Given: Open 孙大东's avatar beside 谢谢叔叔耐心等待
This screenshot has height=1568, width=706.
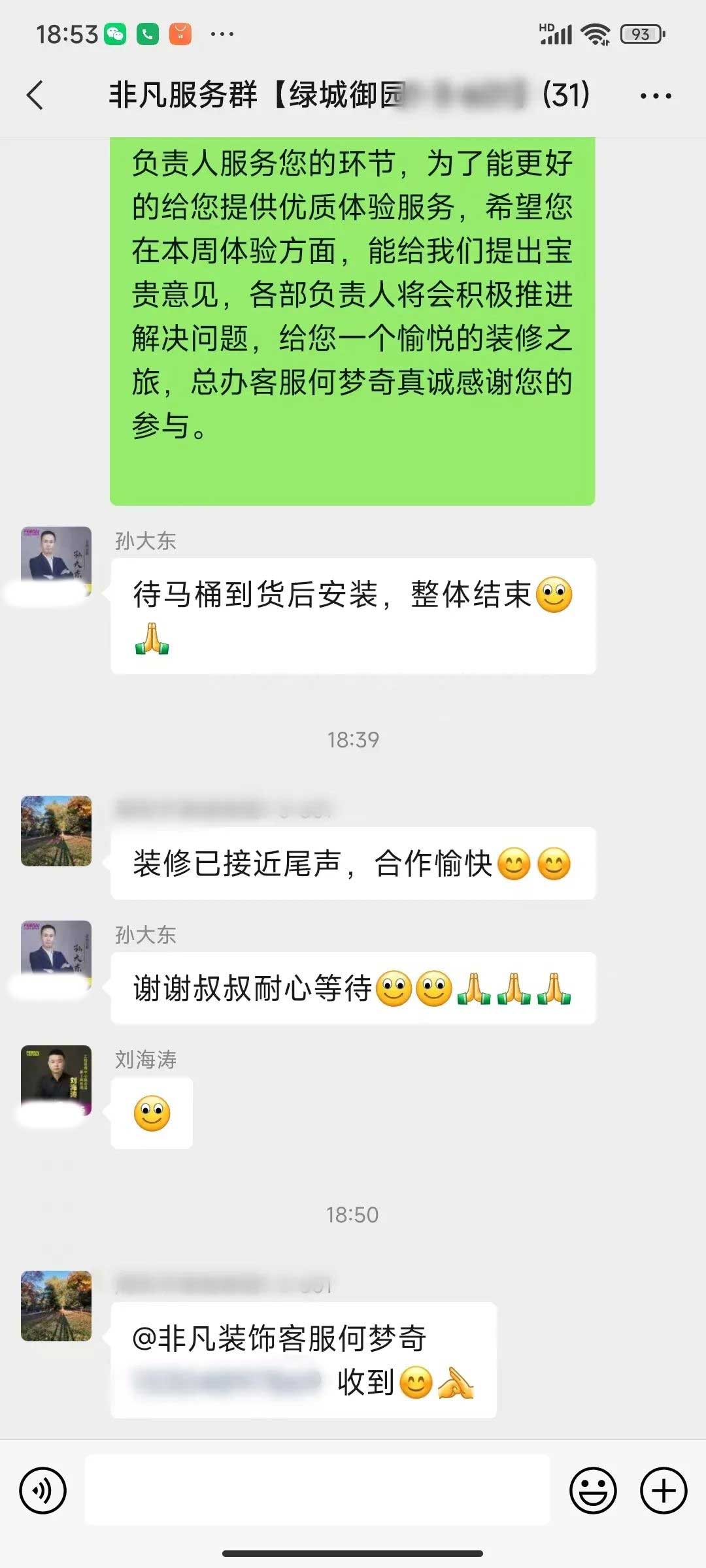Looking at the screenshot, I should point(56,955).
